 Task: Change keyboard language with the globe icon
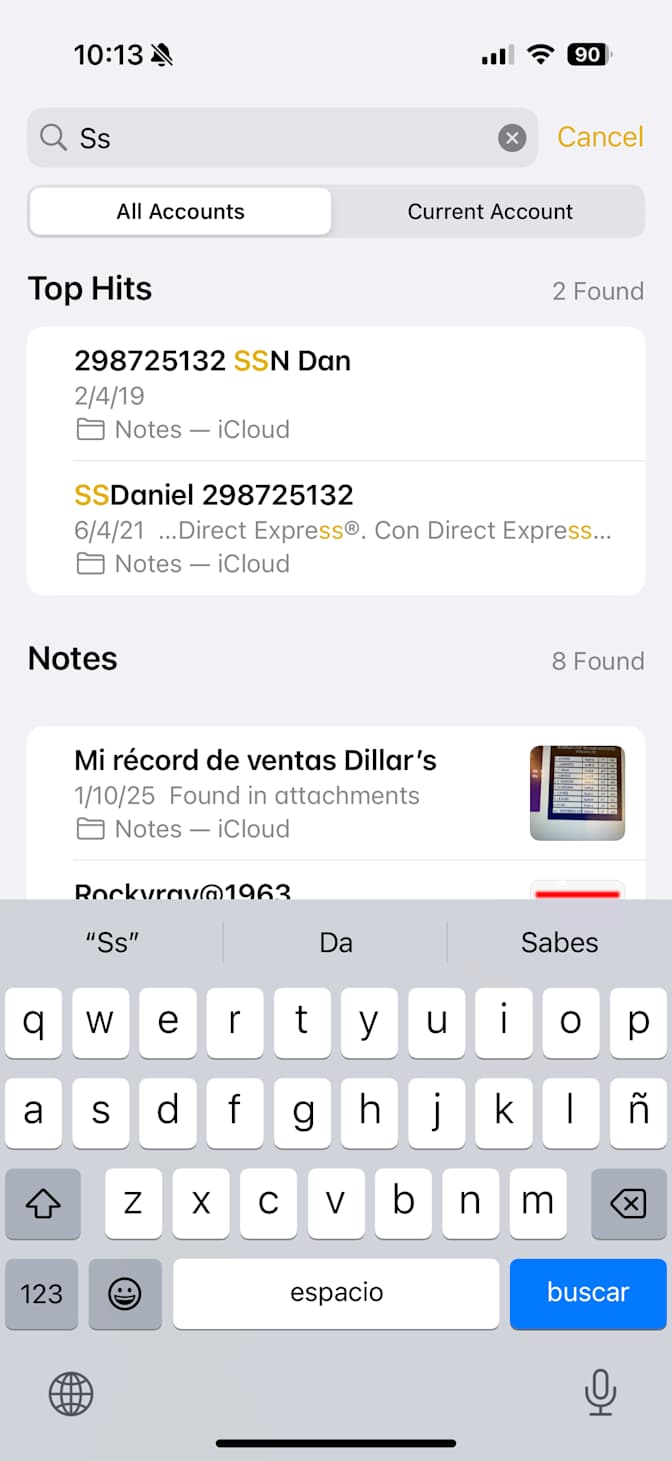pyautogui.click(x=71, y=1392)
